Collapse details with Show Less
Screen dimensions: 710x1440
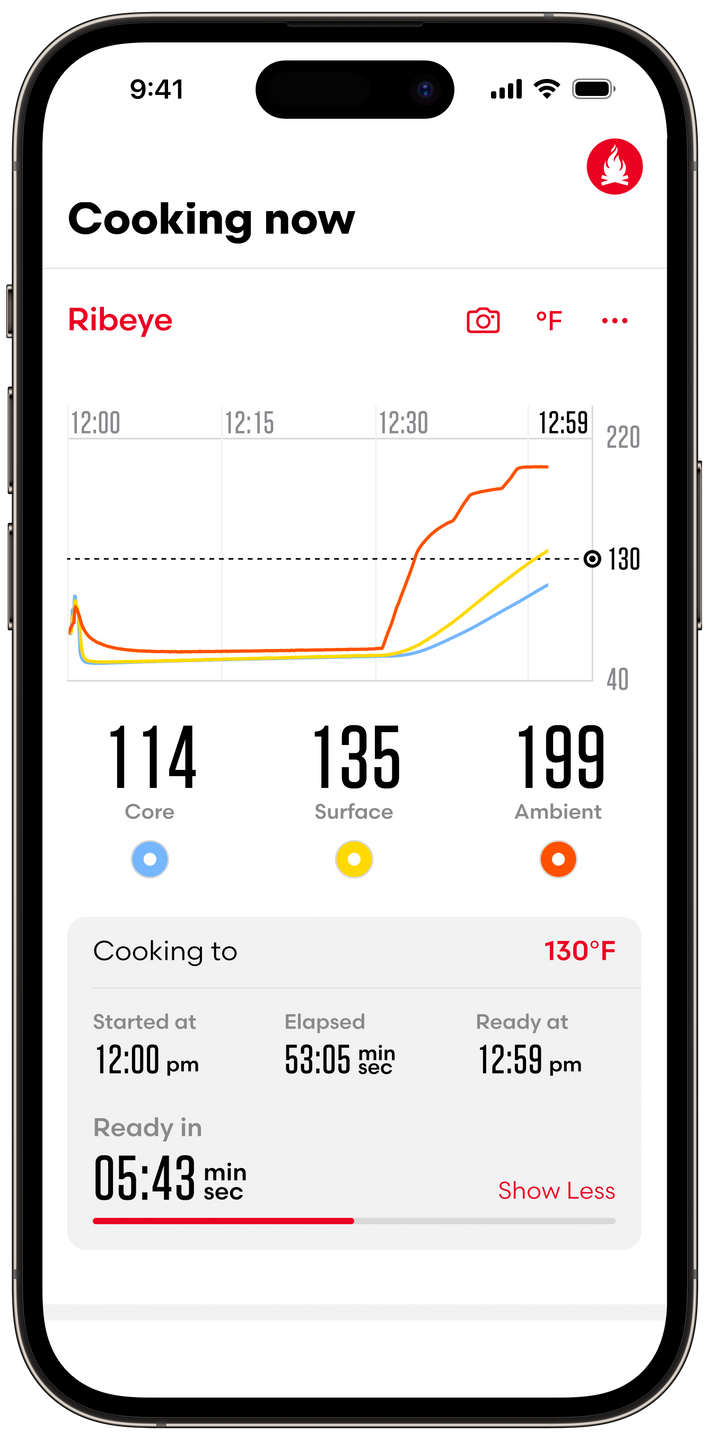pyautogui.click(x=556, y=1190)
